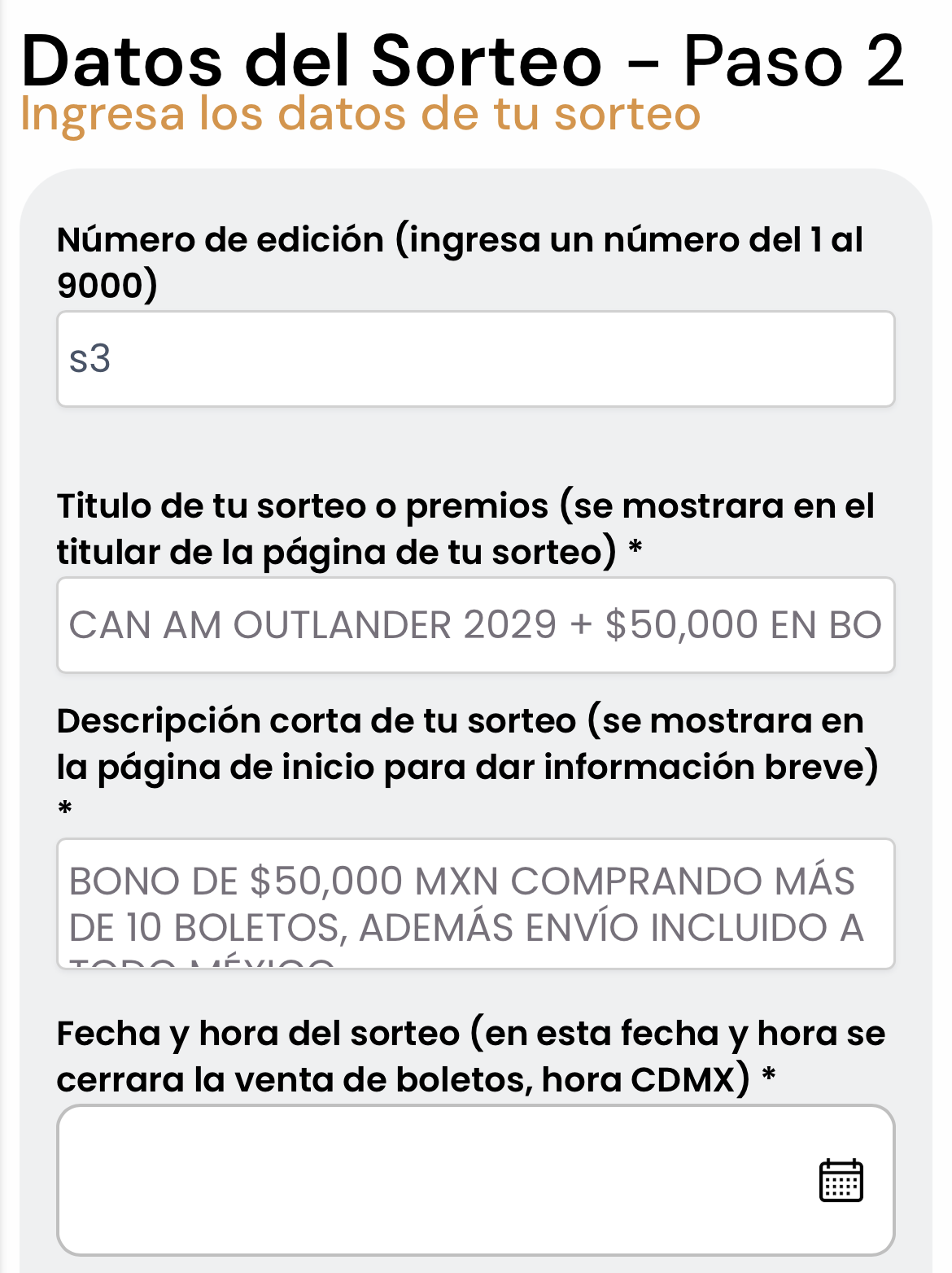Screen dimensions: 952x1273
Task: Focus the short description text box
Action: point(475,903)
